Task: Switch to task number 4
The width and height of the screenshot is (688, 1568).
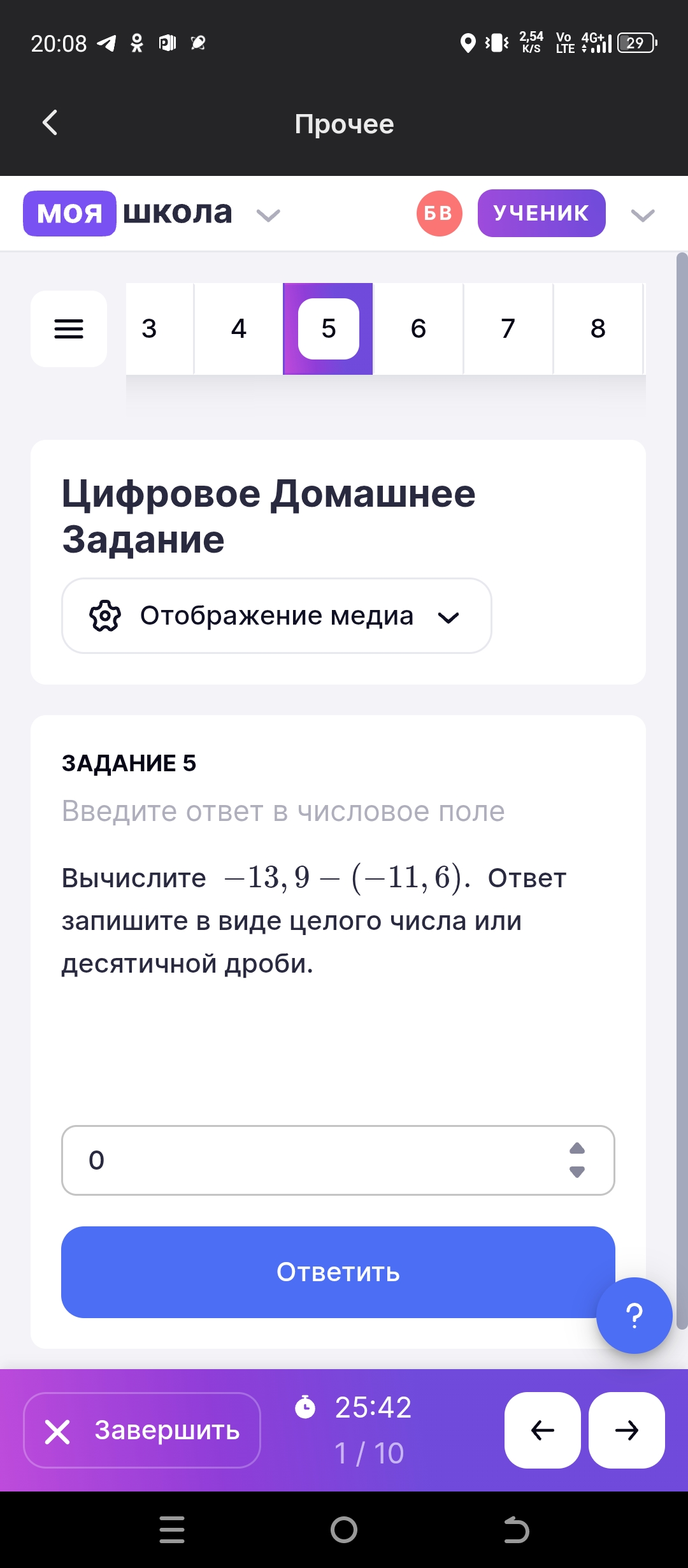Action: coord(239,329)
